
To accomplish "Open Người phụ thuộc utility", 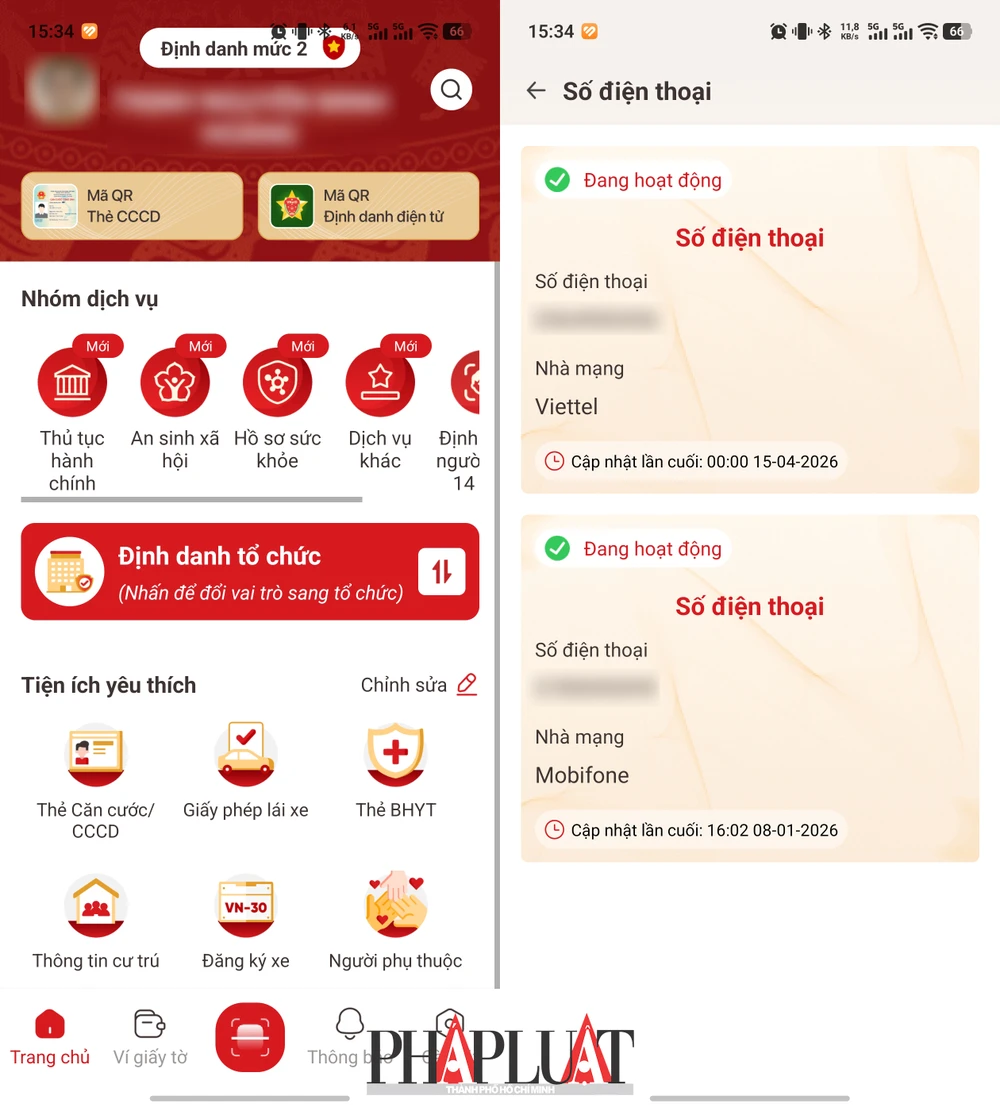I will (x=396, y=908).
